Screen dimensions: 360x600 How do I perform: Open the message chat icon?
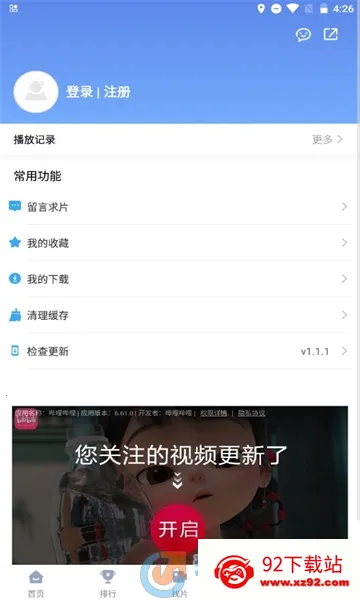click(x=303, y=35)
